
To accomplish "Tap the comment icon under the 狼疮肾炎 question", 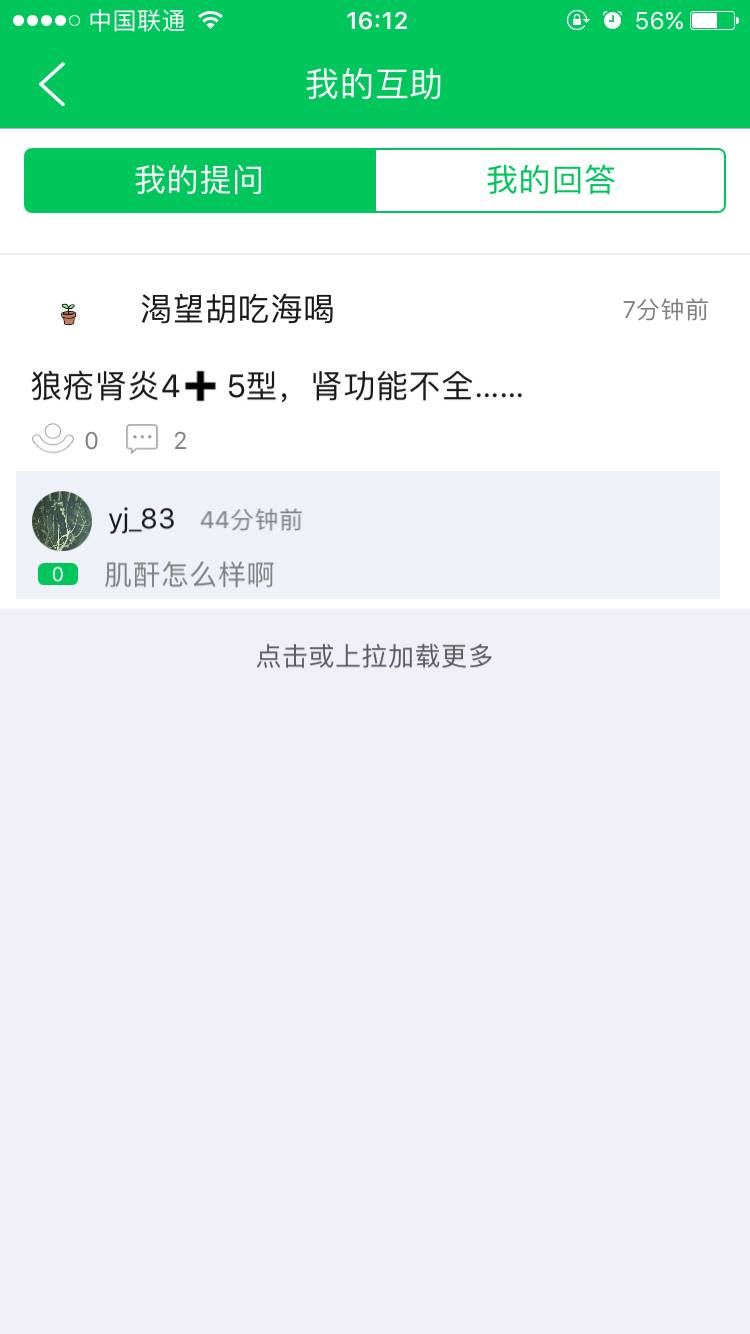I will click(142, 439).
